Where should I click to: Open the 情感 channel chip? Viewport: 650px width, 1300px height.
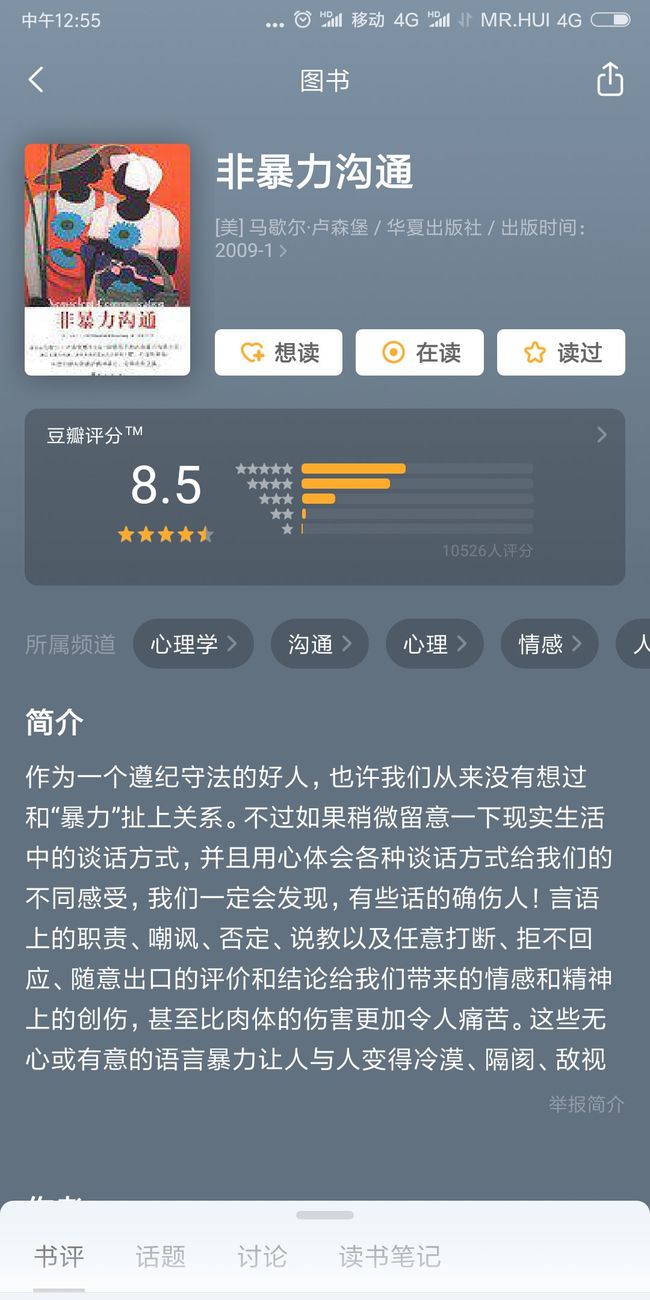click(x=549, y=644)
